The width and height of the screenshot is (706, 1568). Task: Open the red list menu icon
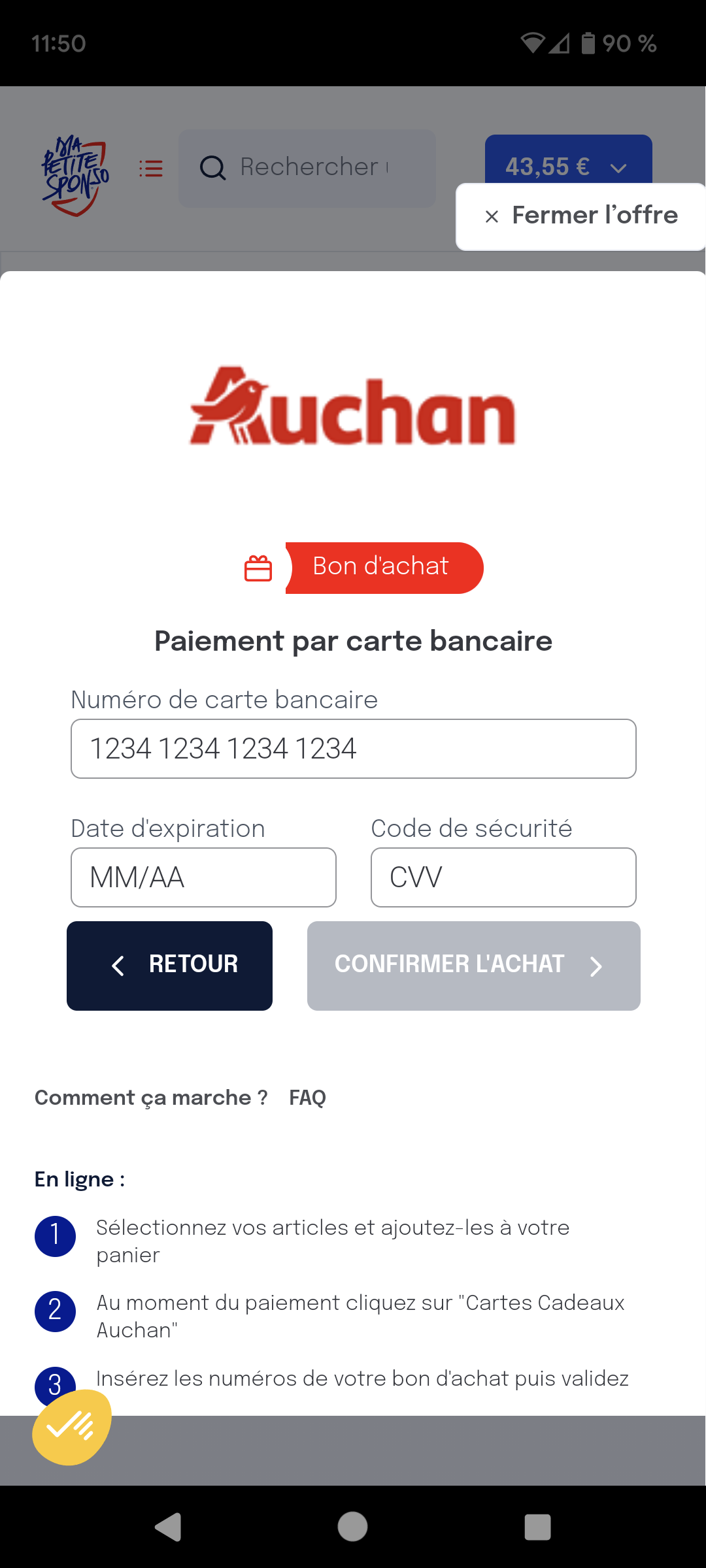pyautogui.click(x=151, y=169)
